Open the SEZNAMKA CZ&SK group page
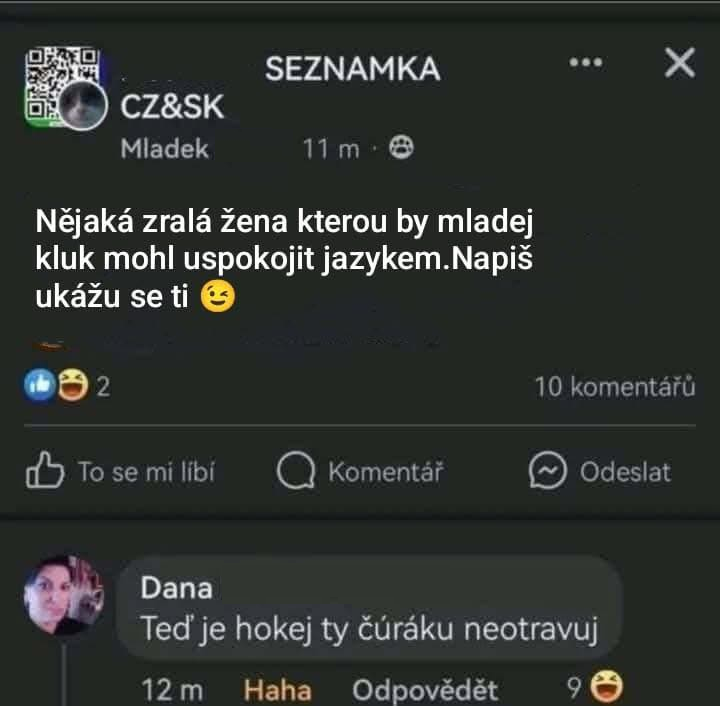 tap(352, 68)
